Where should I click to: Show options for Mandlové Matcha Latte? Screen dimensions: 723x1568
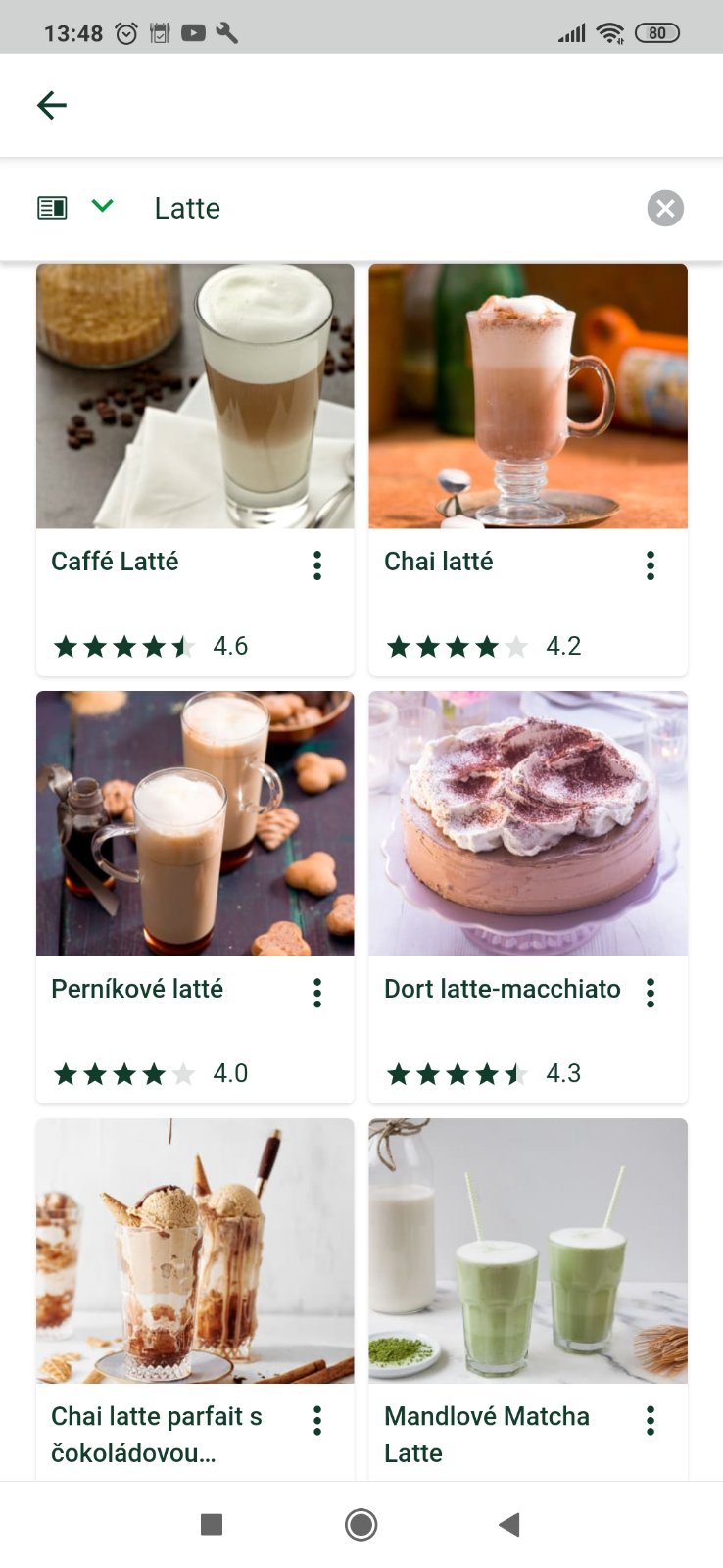651,1420
